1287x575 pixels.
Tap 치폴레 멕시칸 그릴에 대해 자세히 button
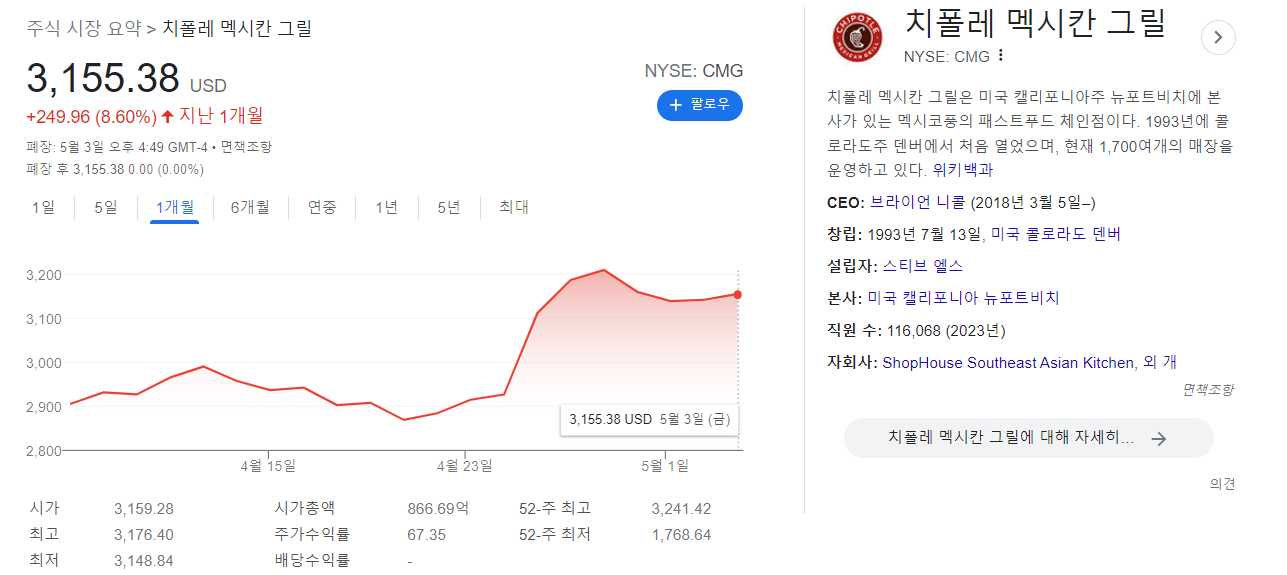1028,438
